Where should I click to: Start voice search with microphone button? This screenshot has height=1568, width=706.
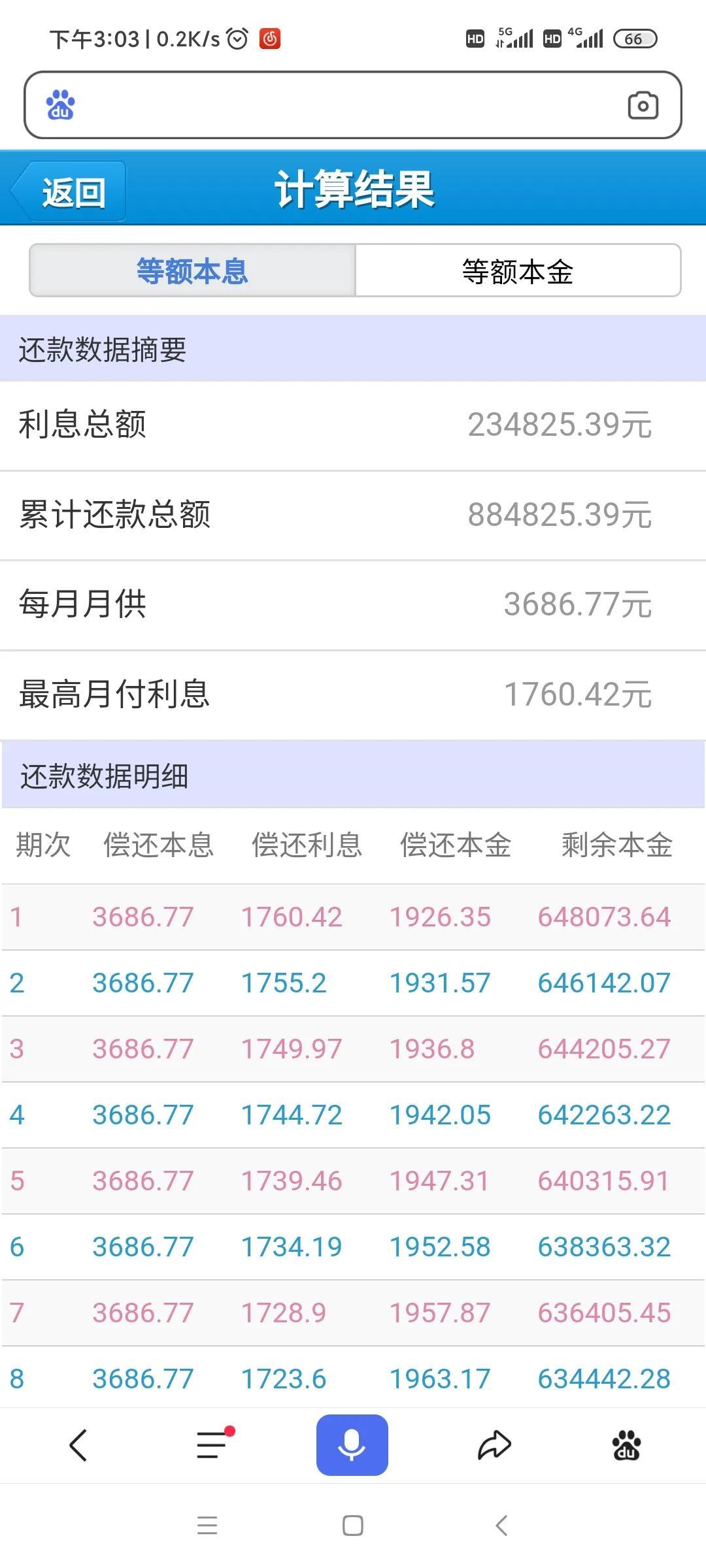352,1445
